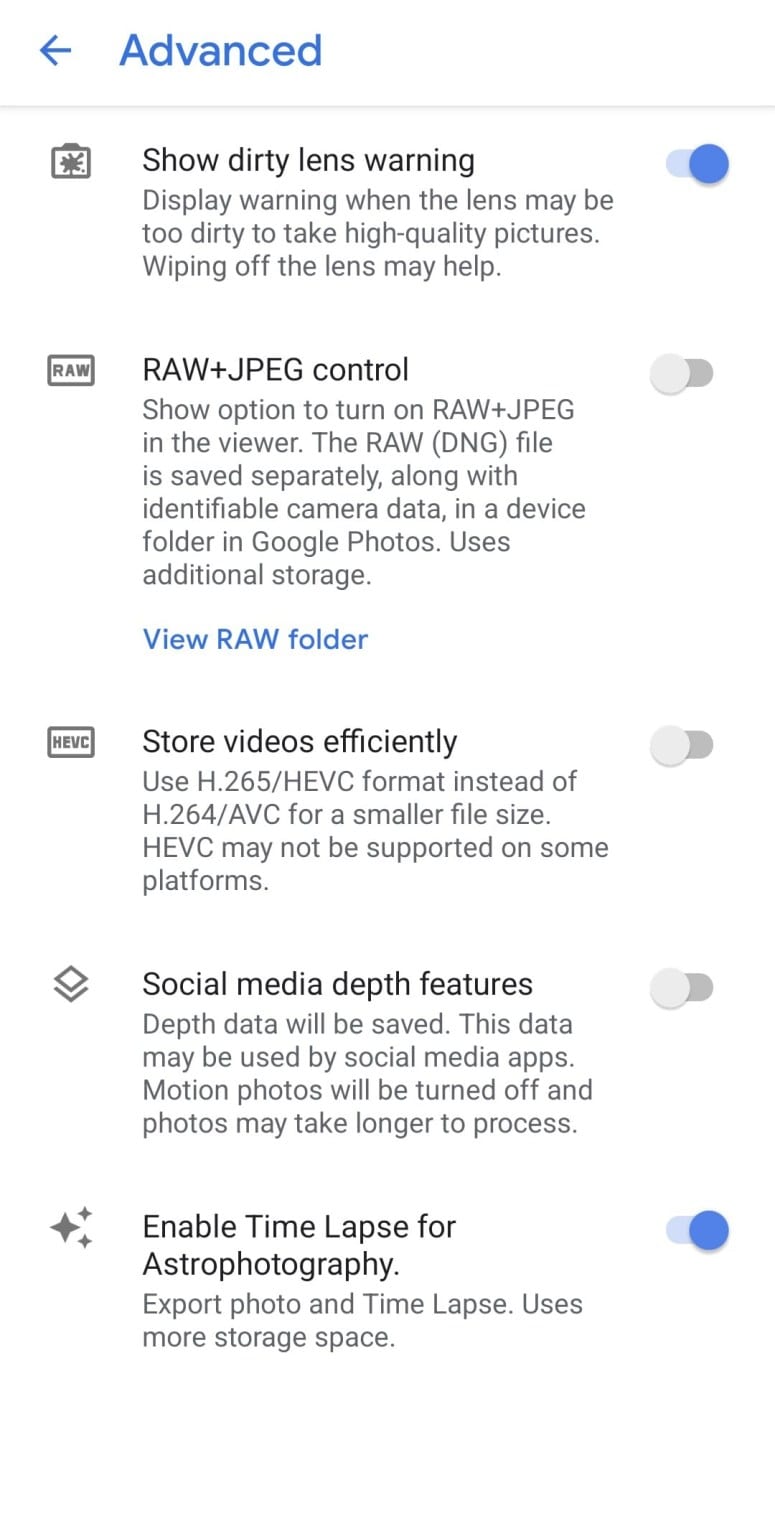This screenshot has width=775, height=1536.
Task: Turn off Show dirty lens warning
Action: coord(697,164)
